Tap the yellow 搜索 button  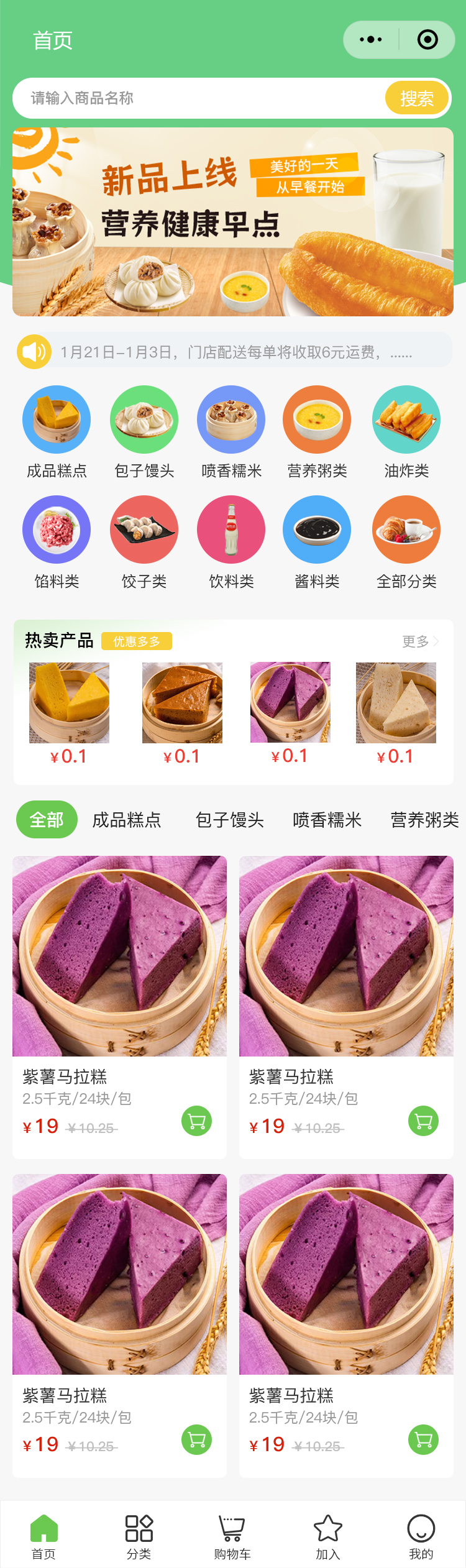click(x=416, y=98)
